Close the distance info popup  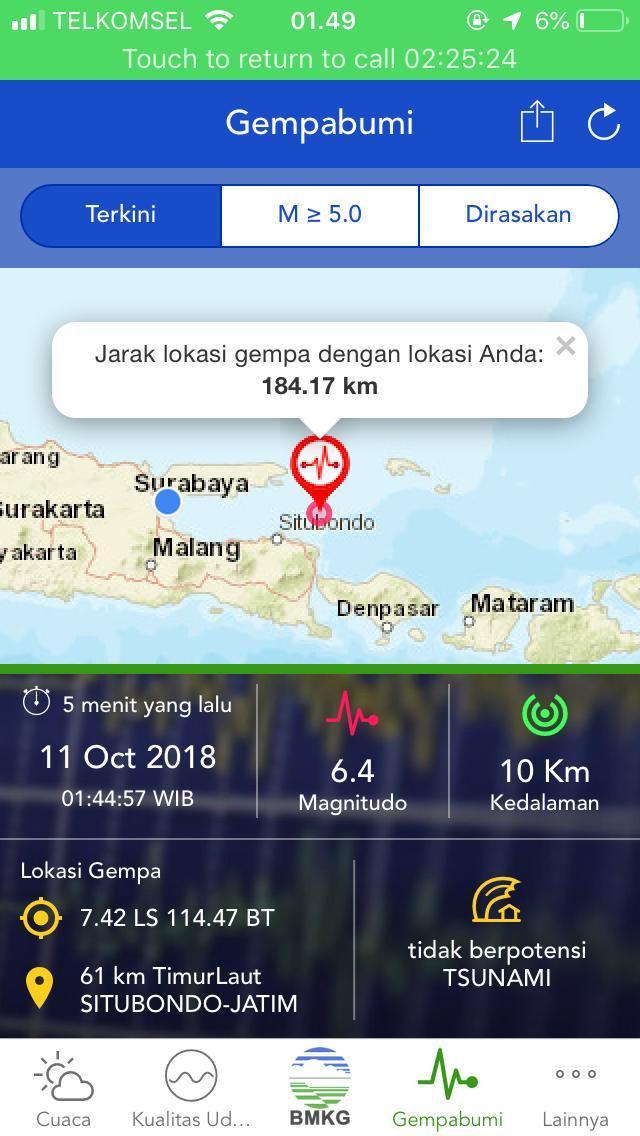566,346
